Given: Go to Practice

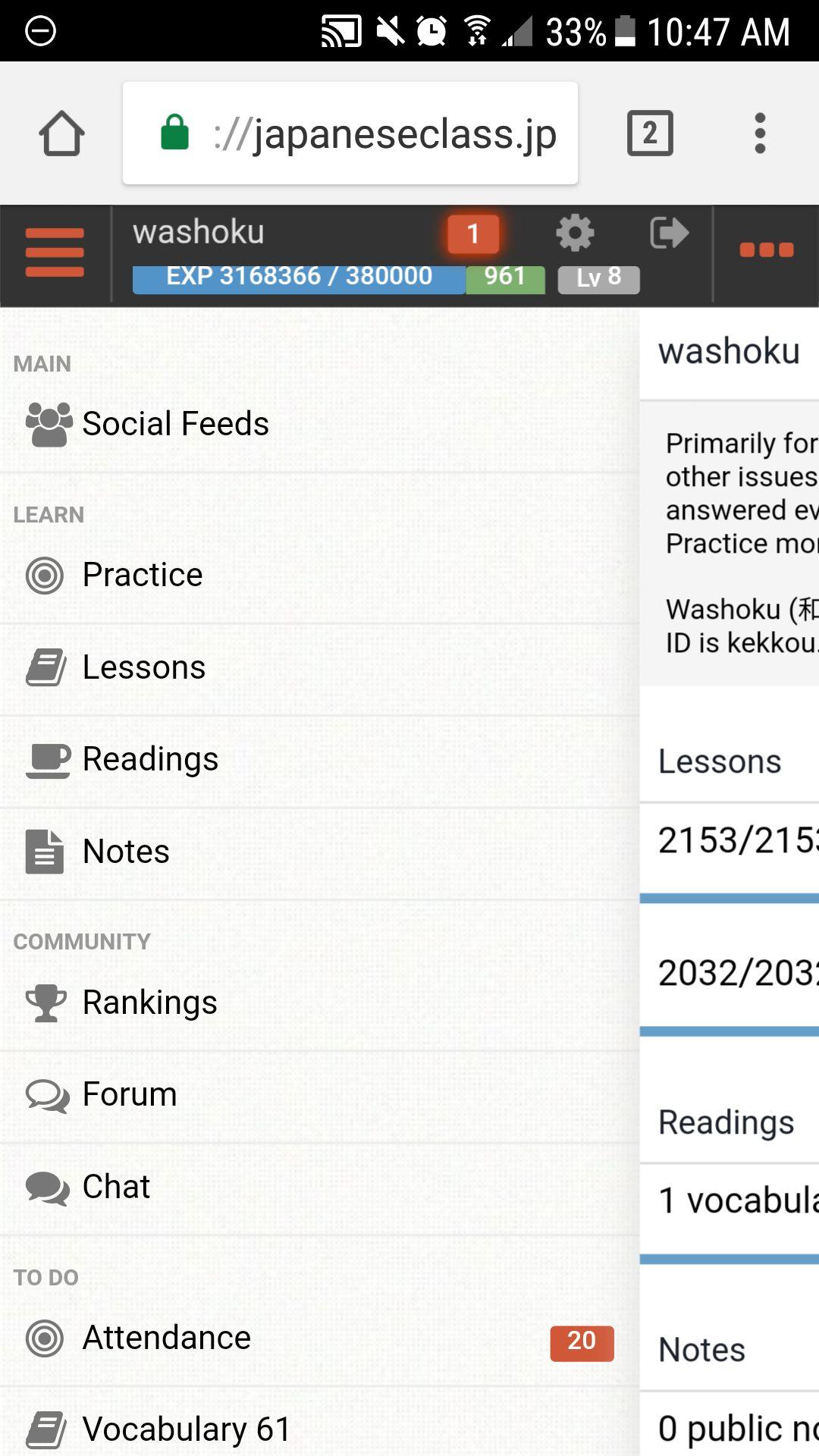Looking at the screenshot, I should (142, 575).
